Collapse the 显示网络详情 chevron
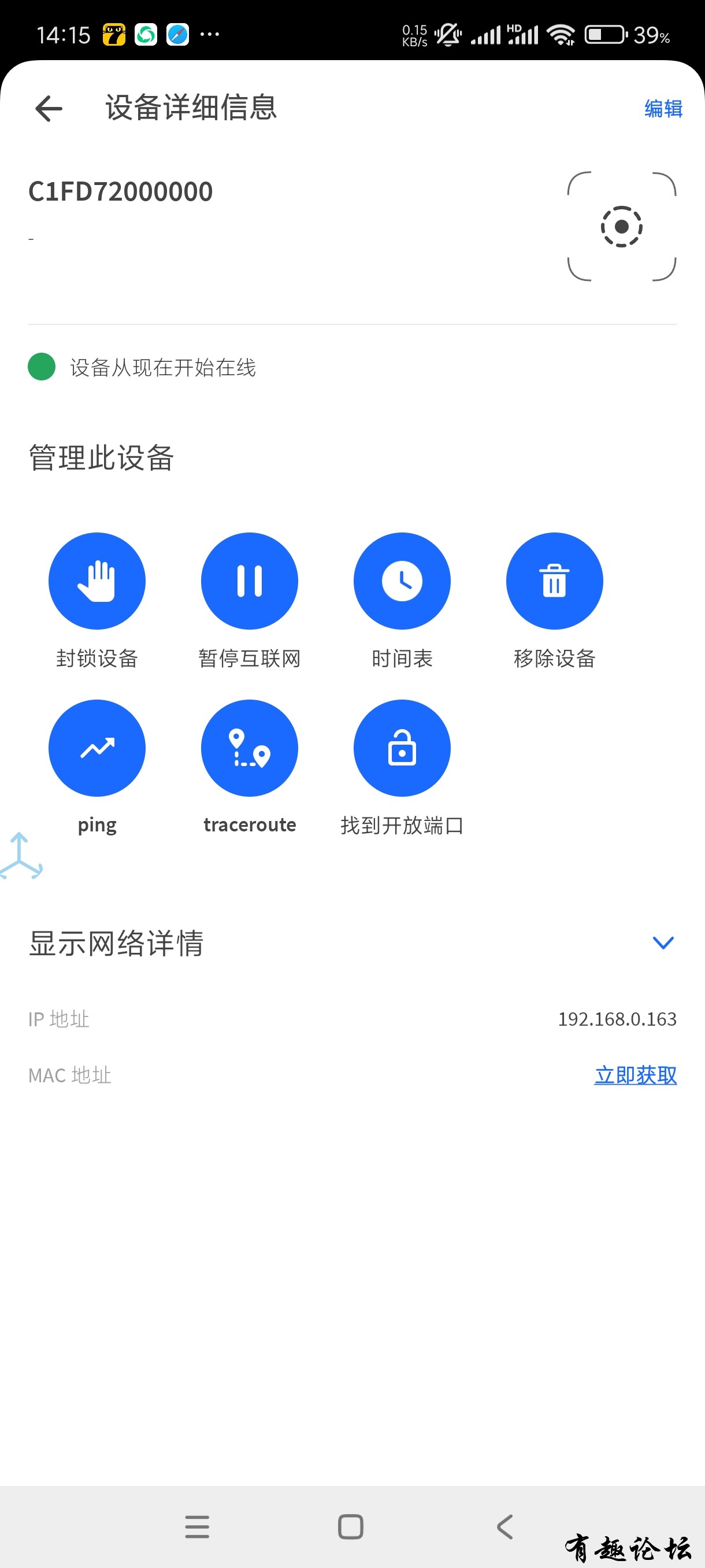 pos(662,942)
